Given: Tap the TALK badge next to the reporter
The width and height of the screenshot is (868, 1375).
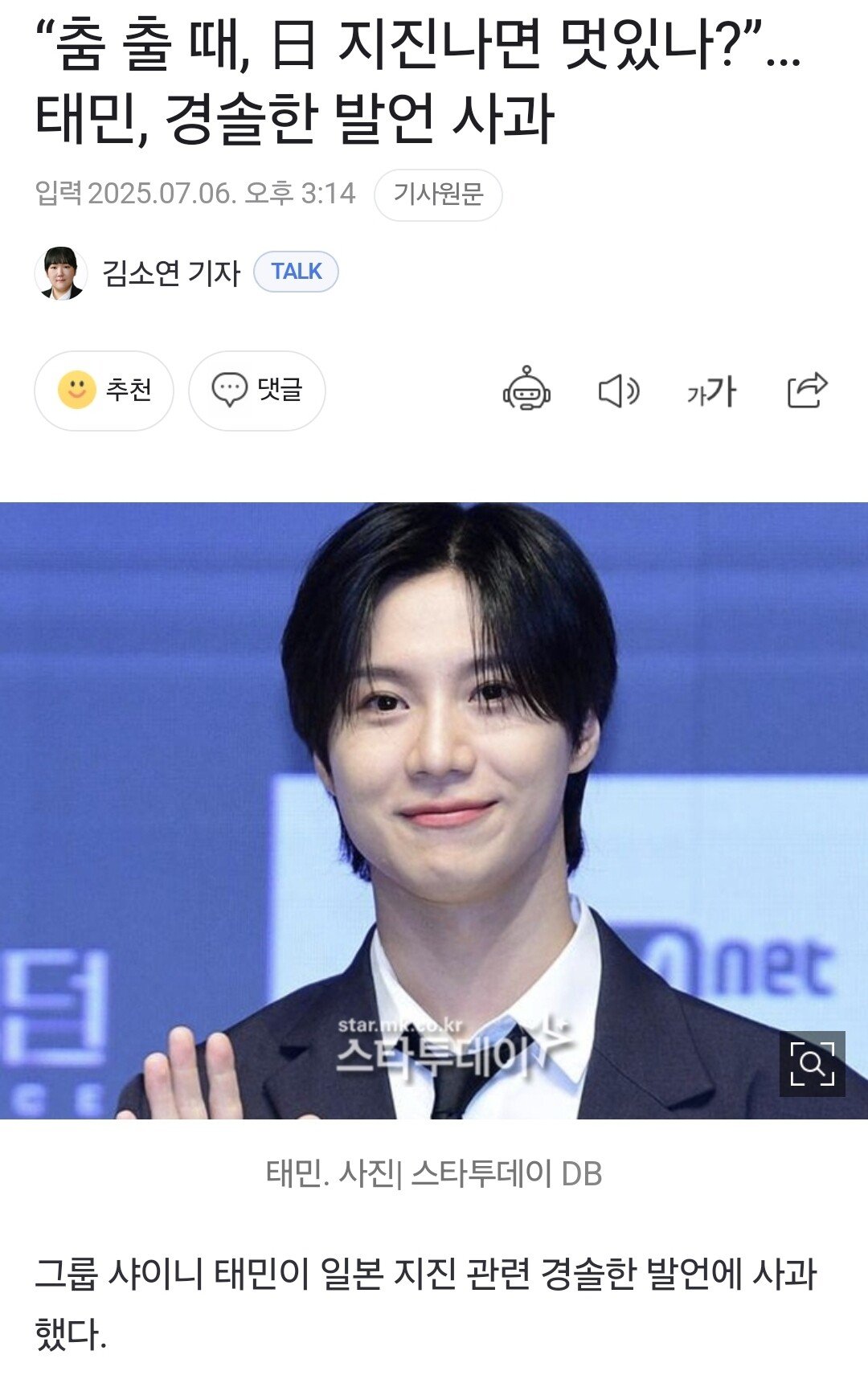Looking at the screenshot, I should click(296, 272).
